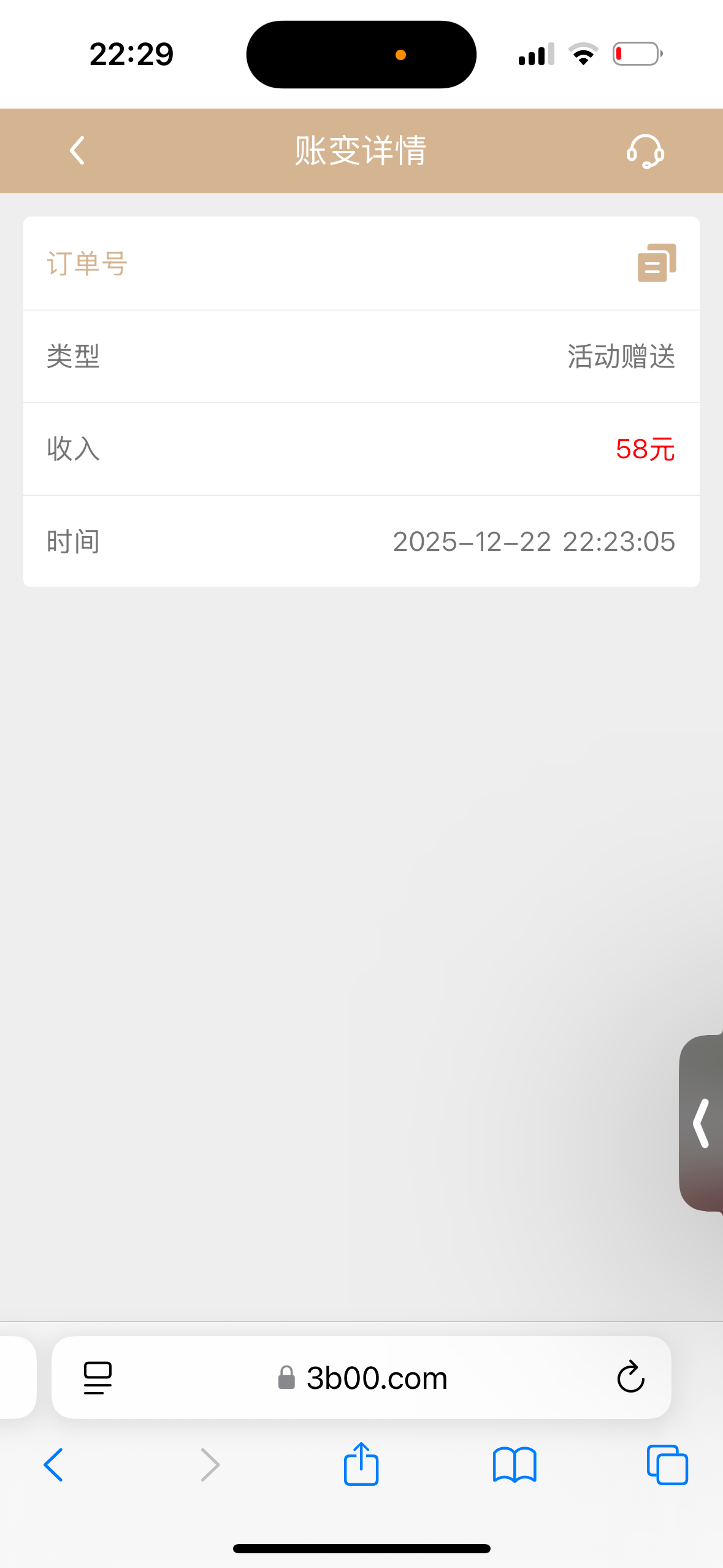Viewport: 723px width, 1568px height.
Task: Go back from the 账变详情 page
Action: click(x=77, y=151)
